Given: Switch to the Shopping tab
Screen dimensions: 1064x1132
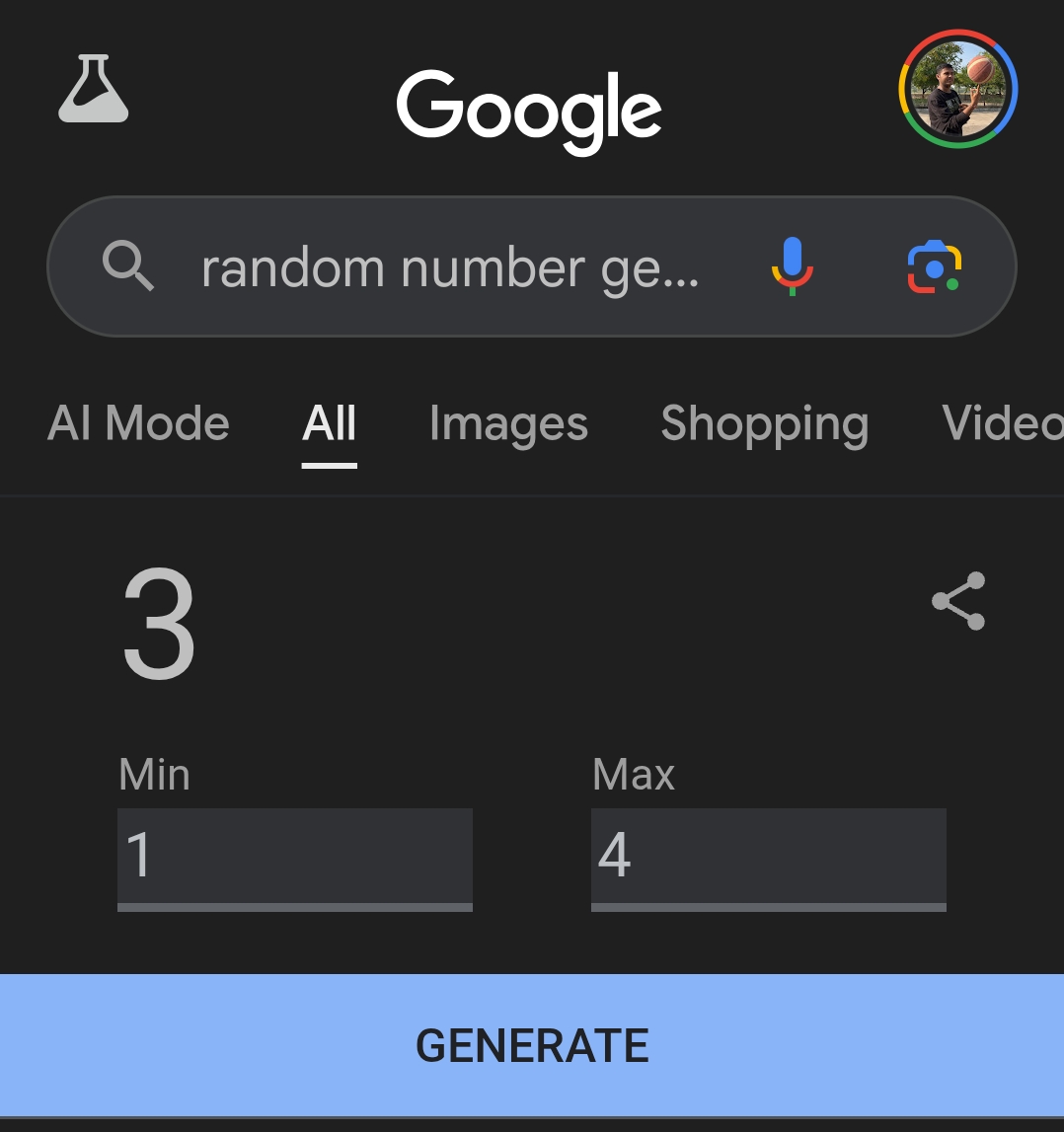Looking at the screenshot, I should (764, 424).
